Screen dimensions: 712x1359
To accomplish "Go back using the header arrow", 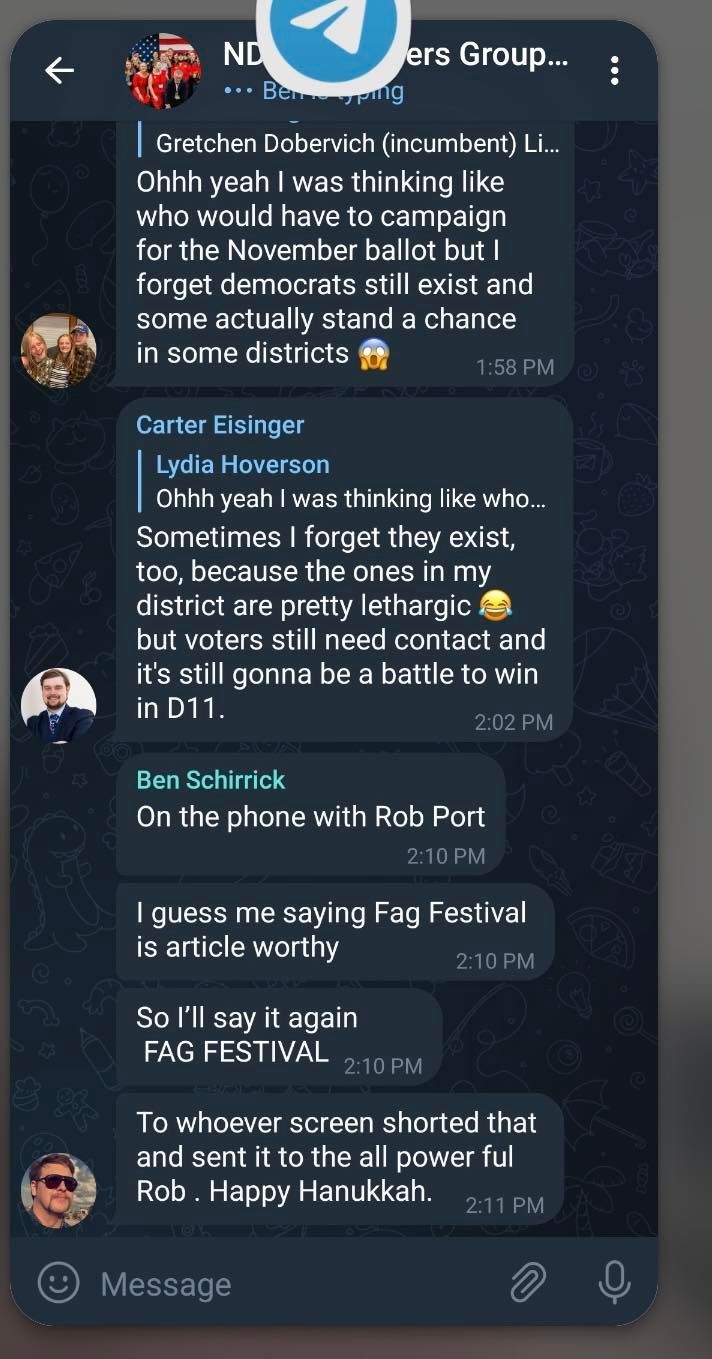I will pyautogui.click(x=60, y=70).
